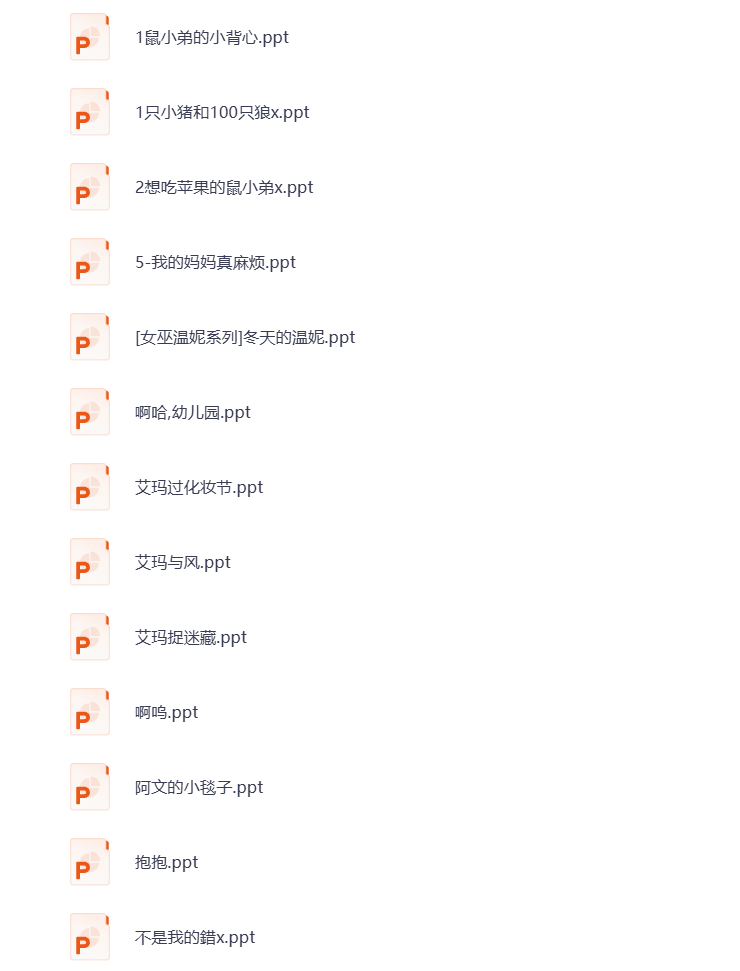This screenshot has width=740, height=971.
Task: Click the PowerPoint icon next to 5-我的妈妈真麻烦.ppt
Action: pos(89,262)
